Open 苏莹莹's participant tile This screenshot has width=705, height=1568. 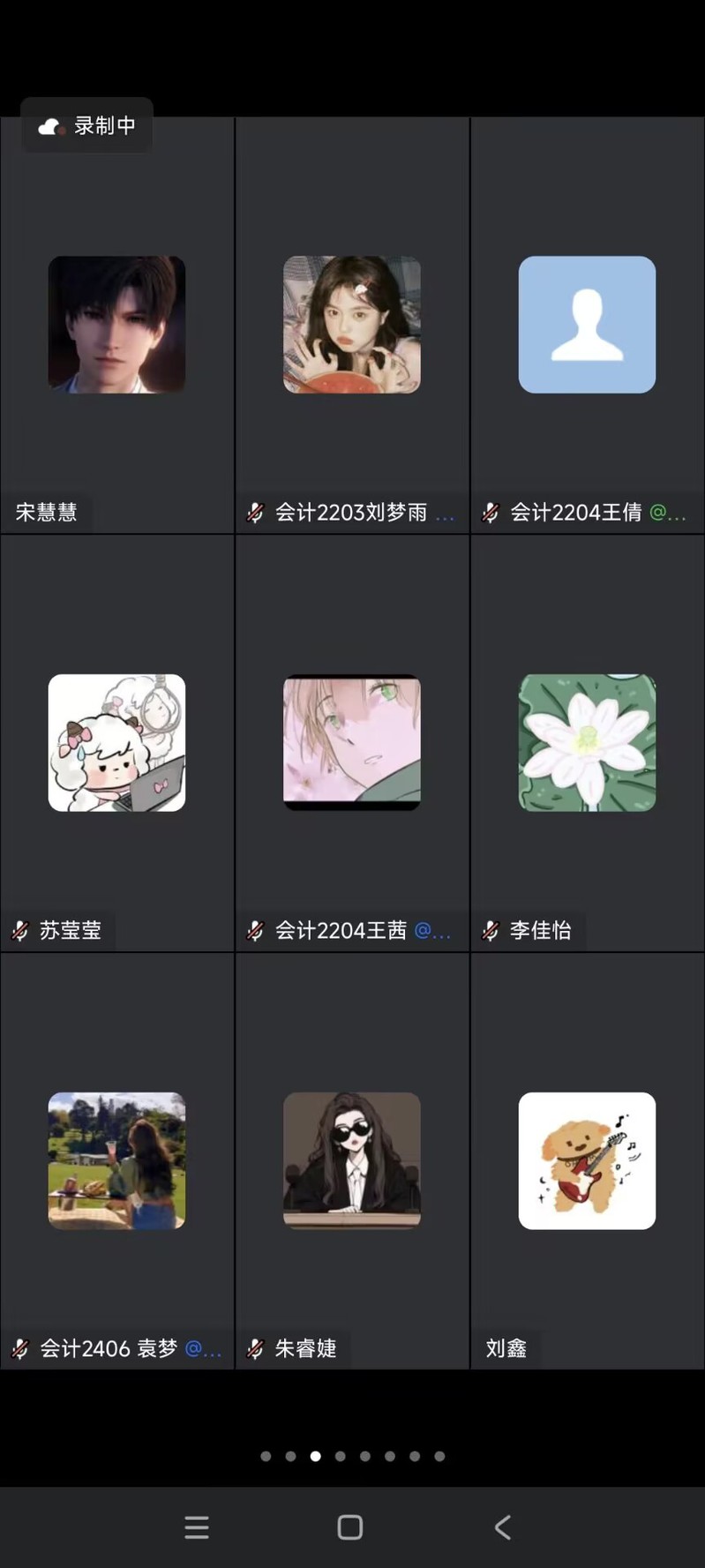(x=116, y=743)
